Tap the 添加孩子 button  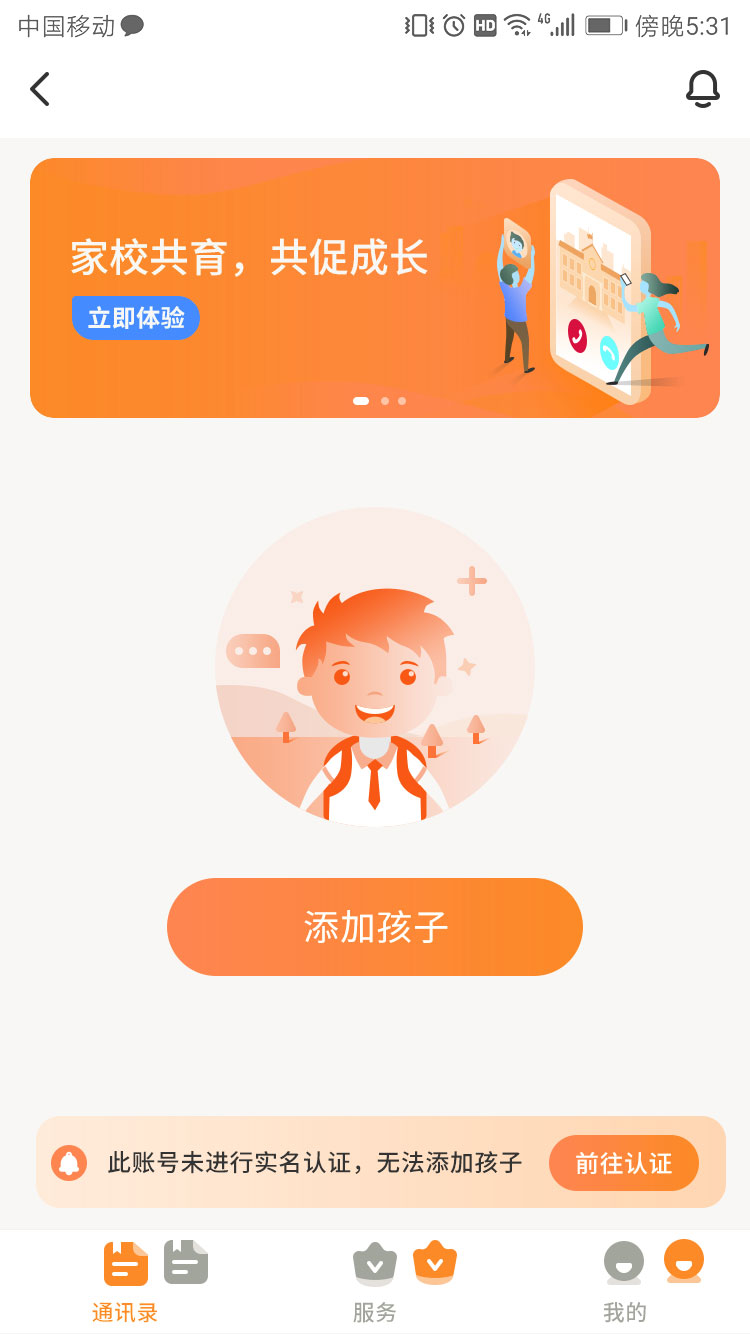click(375, 927)
